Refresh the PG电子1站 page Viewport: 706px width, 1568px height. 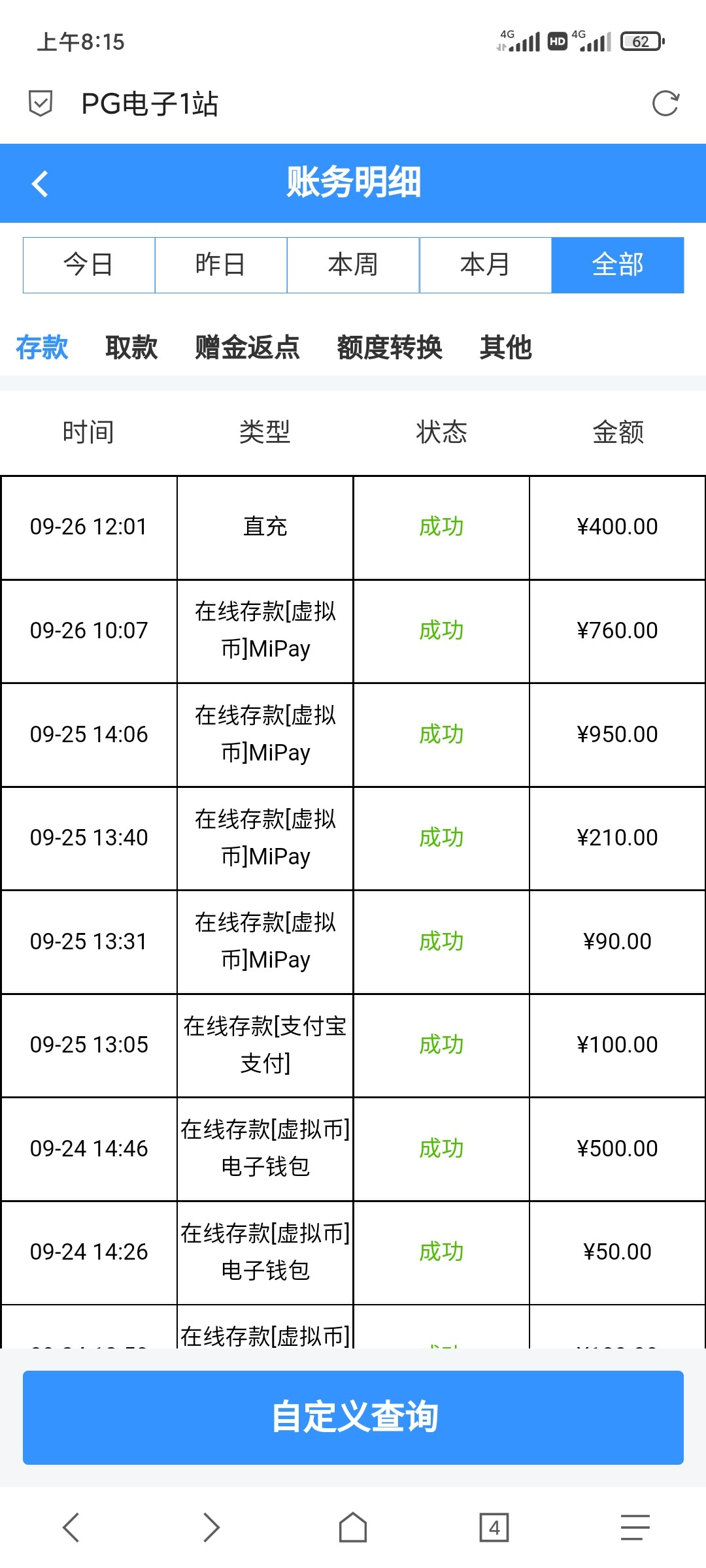[664, 103]
